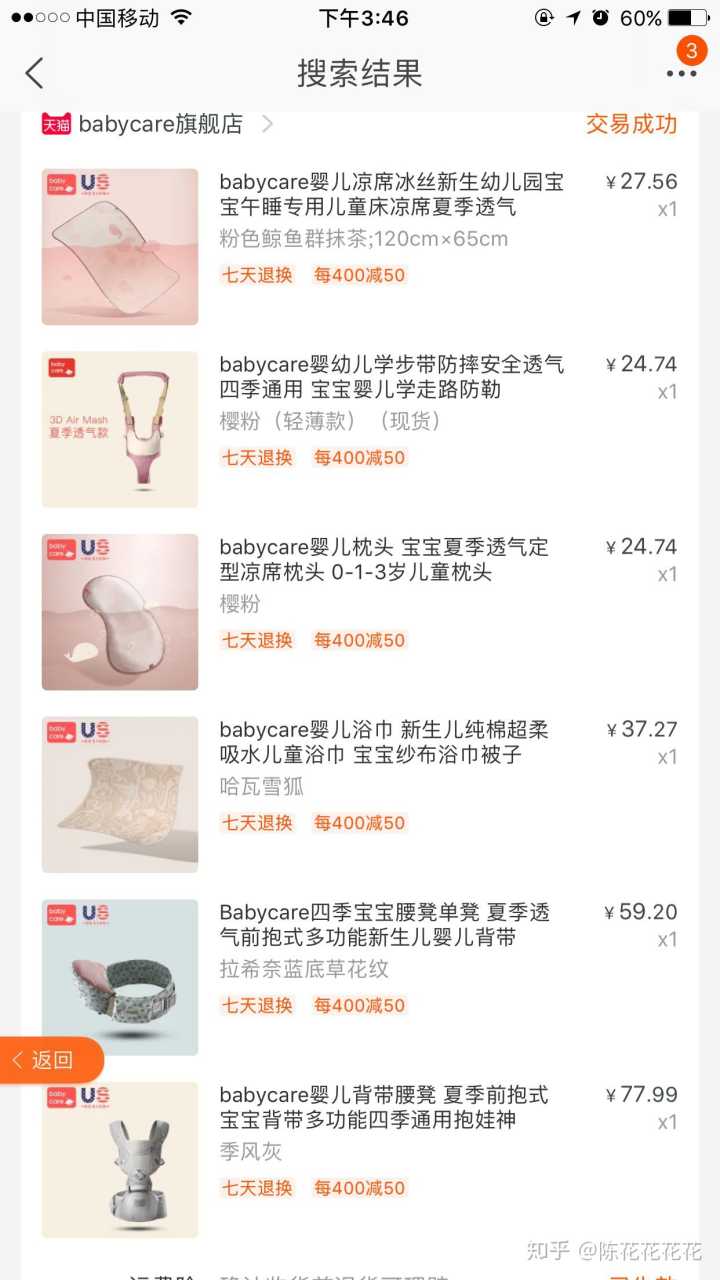Screen dimensions: 720x1280
Task: Open the three-dot more menu
Action: (681, 73)
